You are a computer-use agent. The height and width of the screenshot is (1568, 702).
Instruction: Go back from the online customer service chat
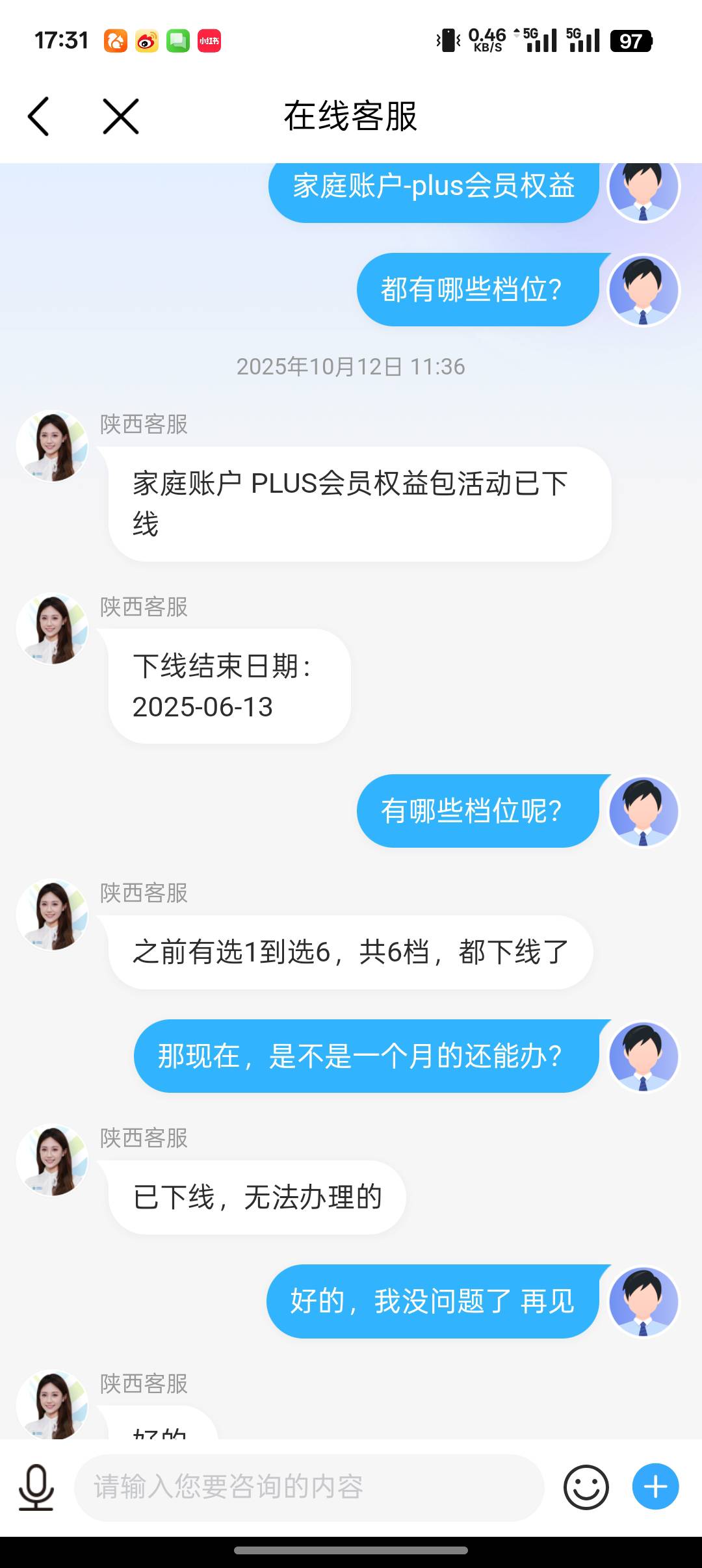(x=39, y=116)
